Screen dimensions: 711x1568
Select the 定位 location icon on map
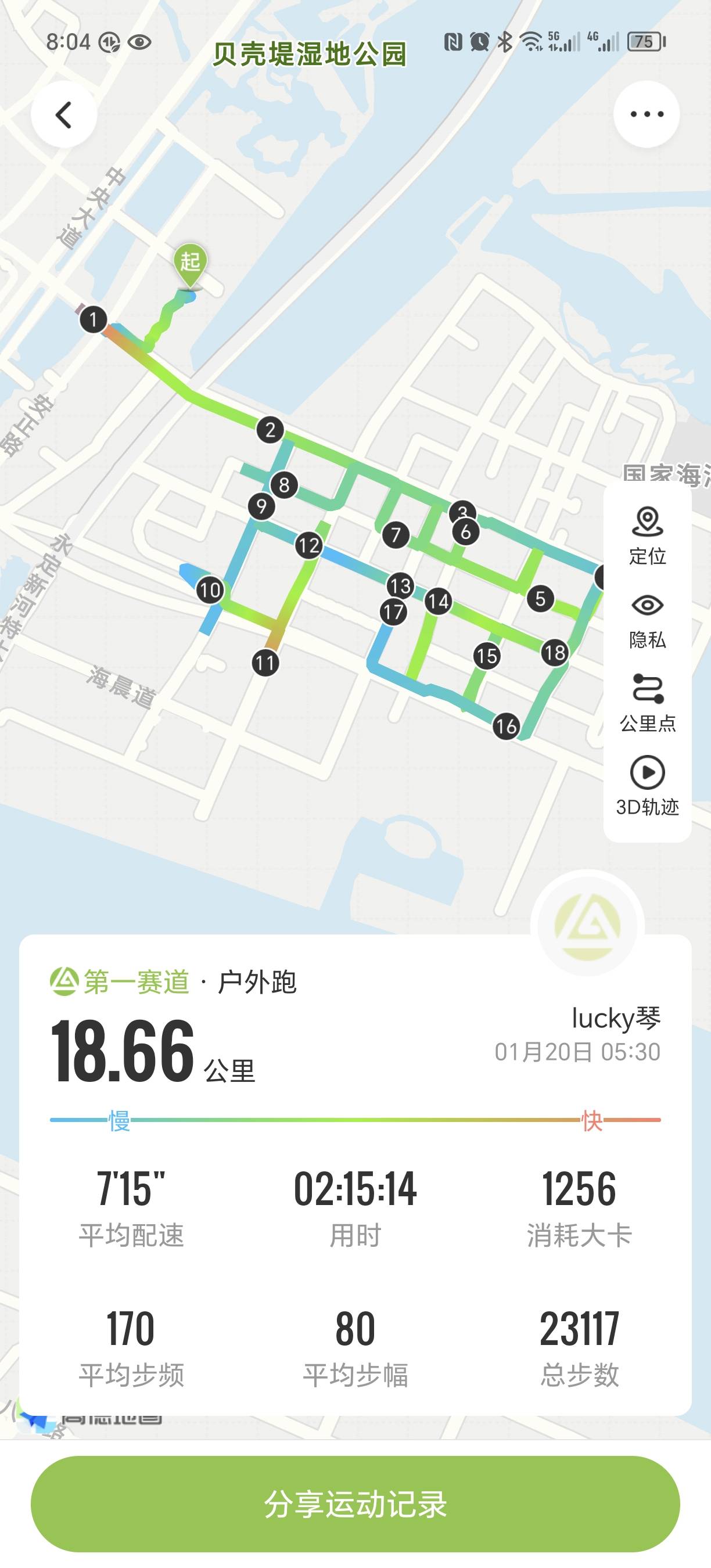coord(647,524)
